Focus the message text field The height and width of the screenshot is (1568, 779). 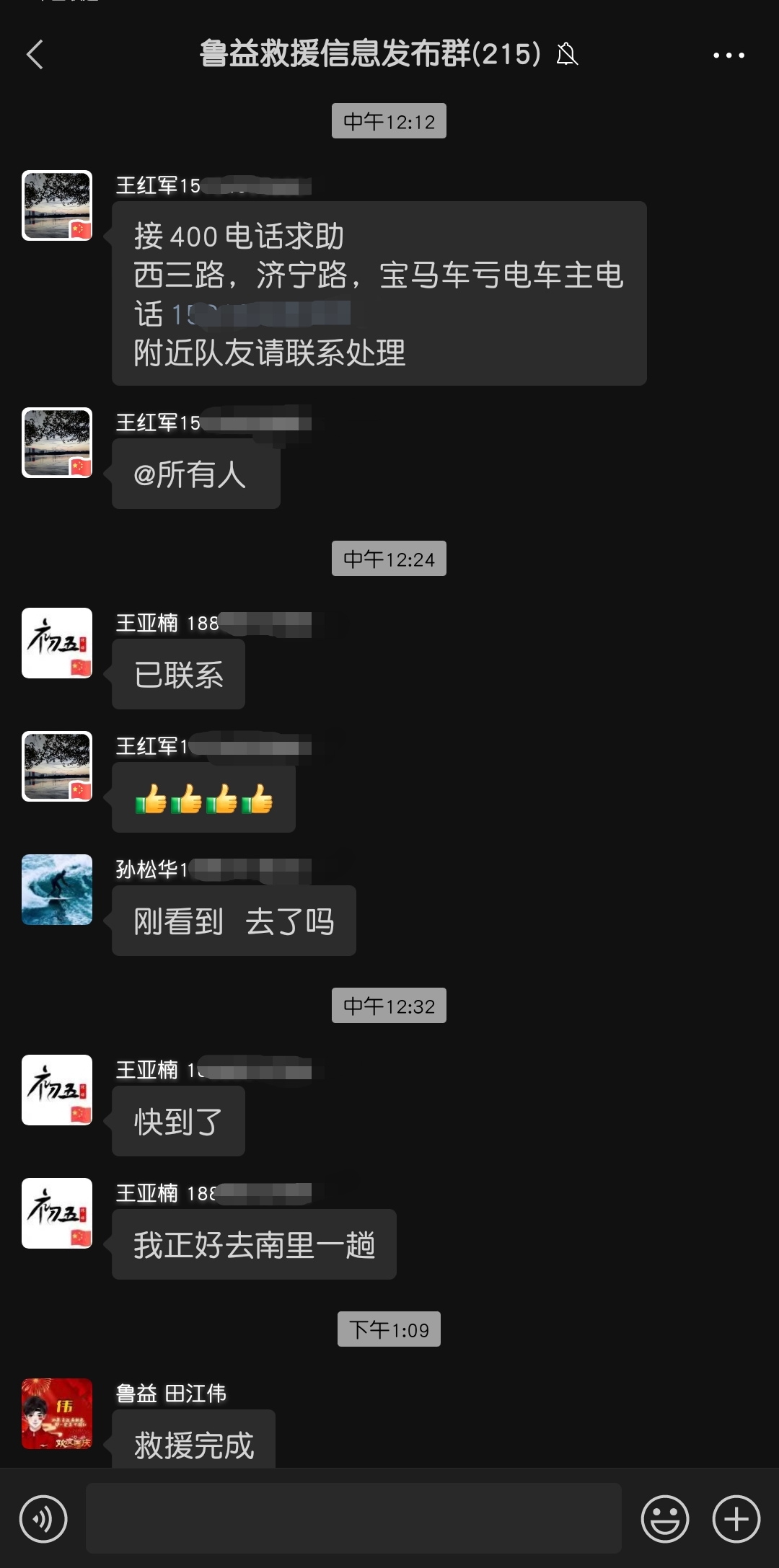tap(353, 1518)
